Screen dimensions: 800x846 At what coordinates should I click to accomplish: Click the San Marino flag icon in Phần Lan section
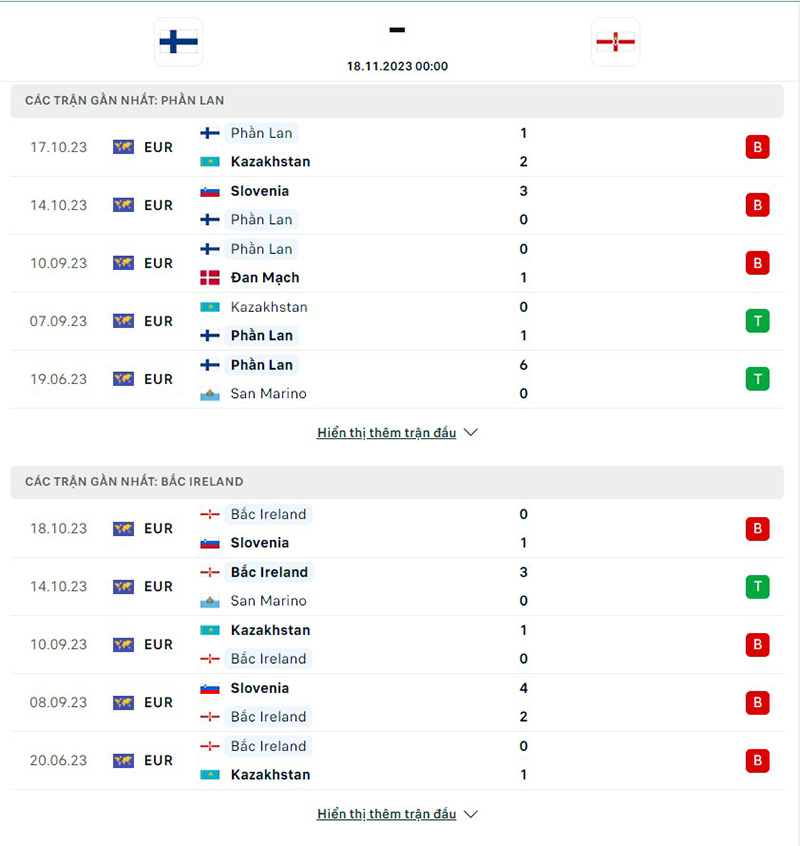211,393
